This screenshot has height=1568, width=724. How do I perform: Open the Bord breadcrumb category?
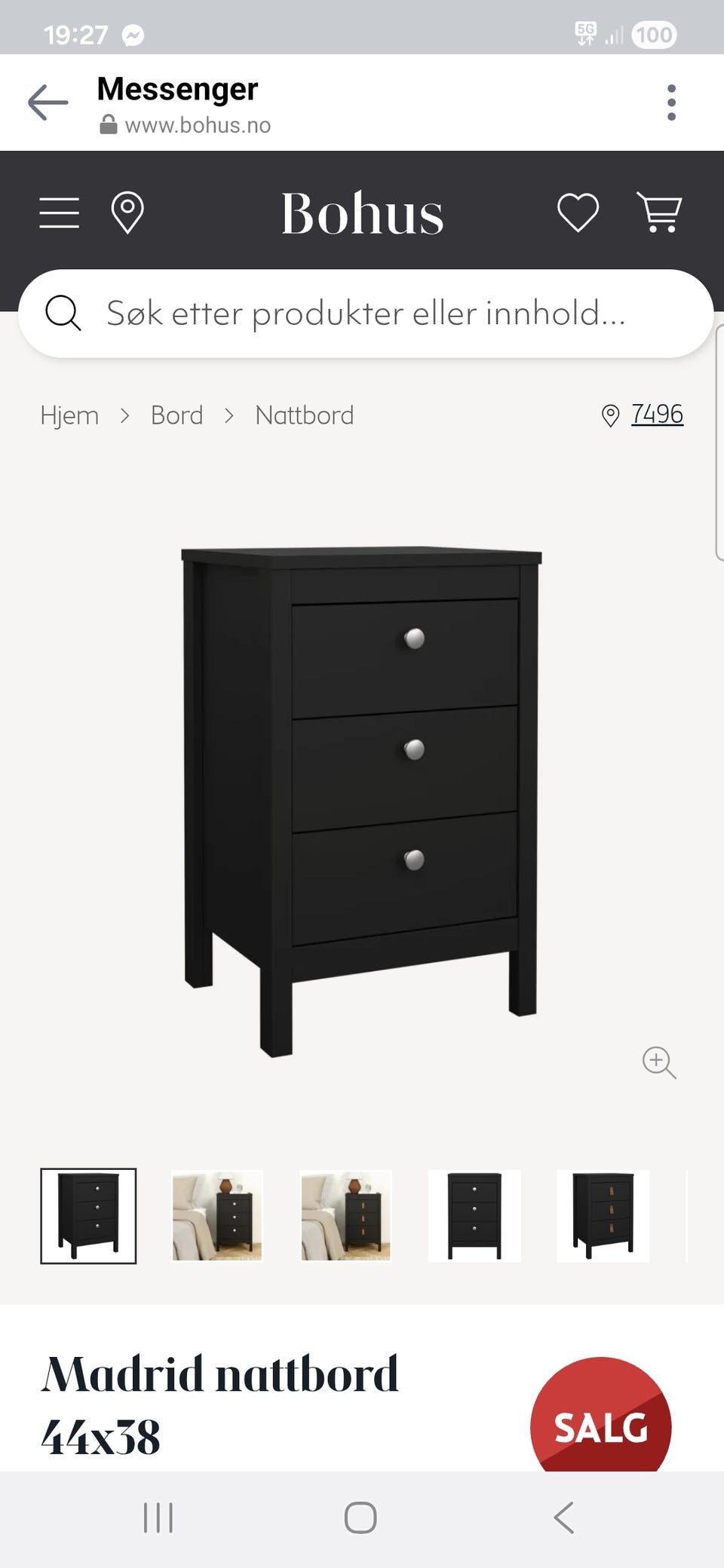176,415
